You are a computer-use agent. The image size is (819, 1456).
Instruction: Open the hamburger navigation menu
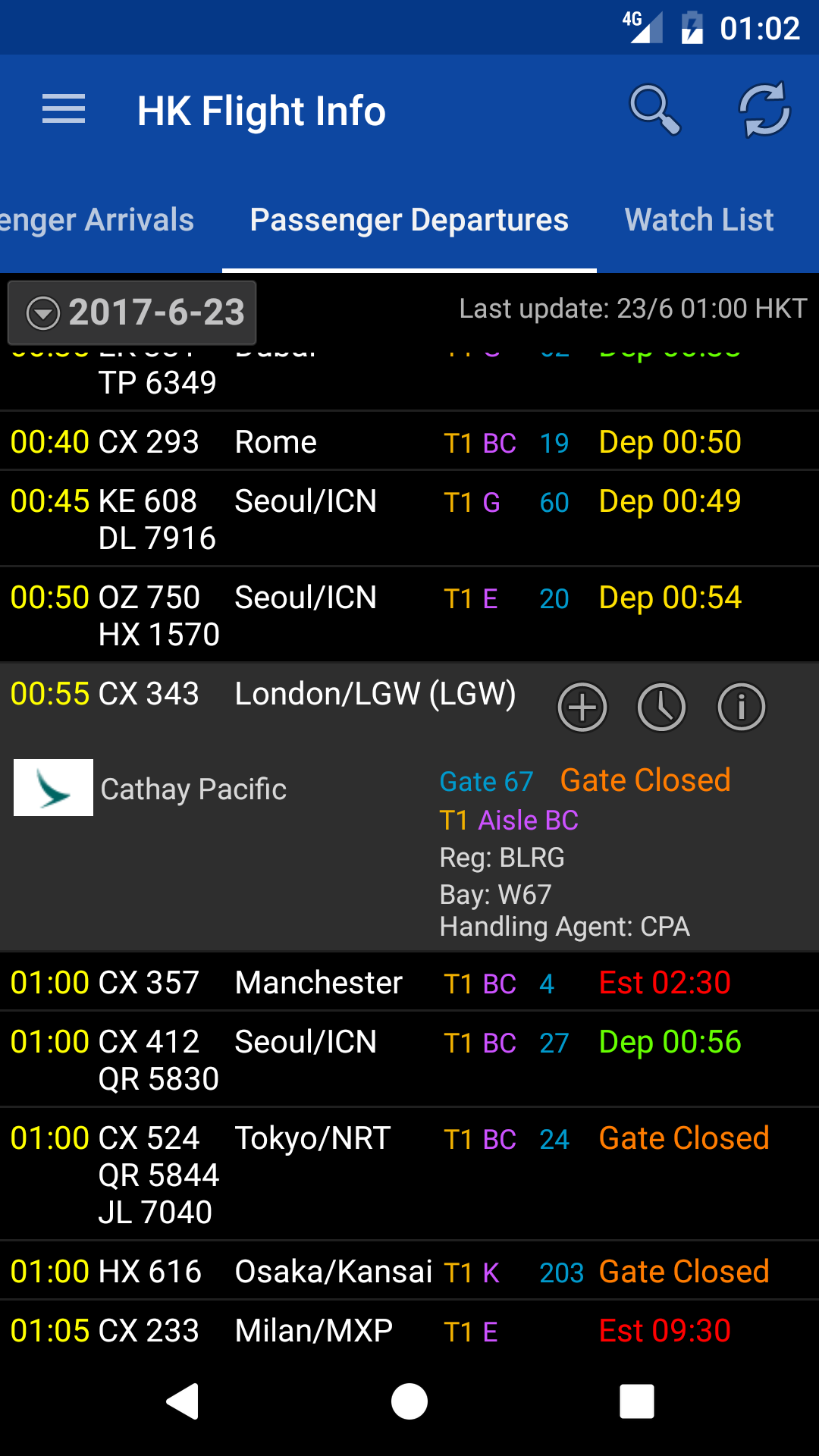pyautogui.click(x=64, y=110)
